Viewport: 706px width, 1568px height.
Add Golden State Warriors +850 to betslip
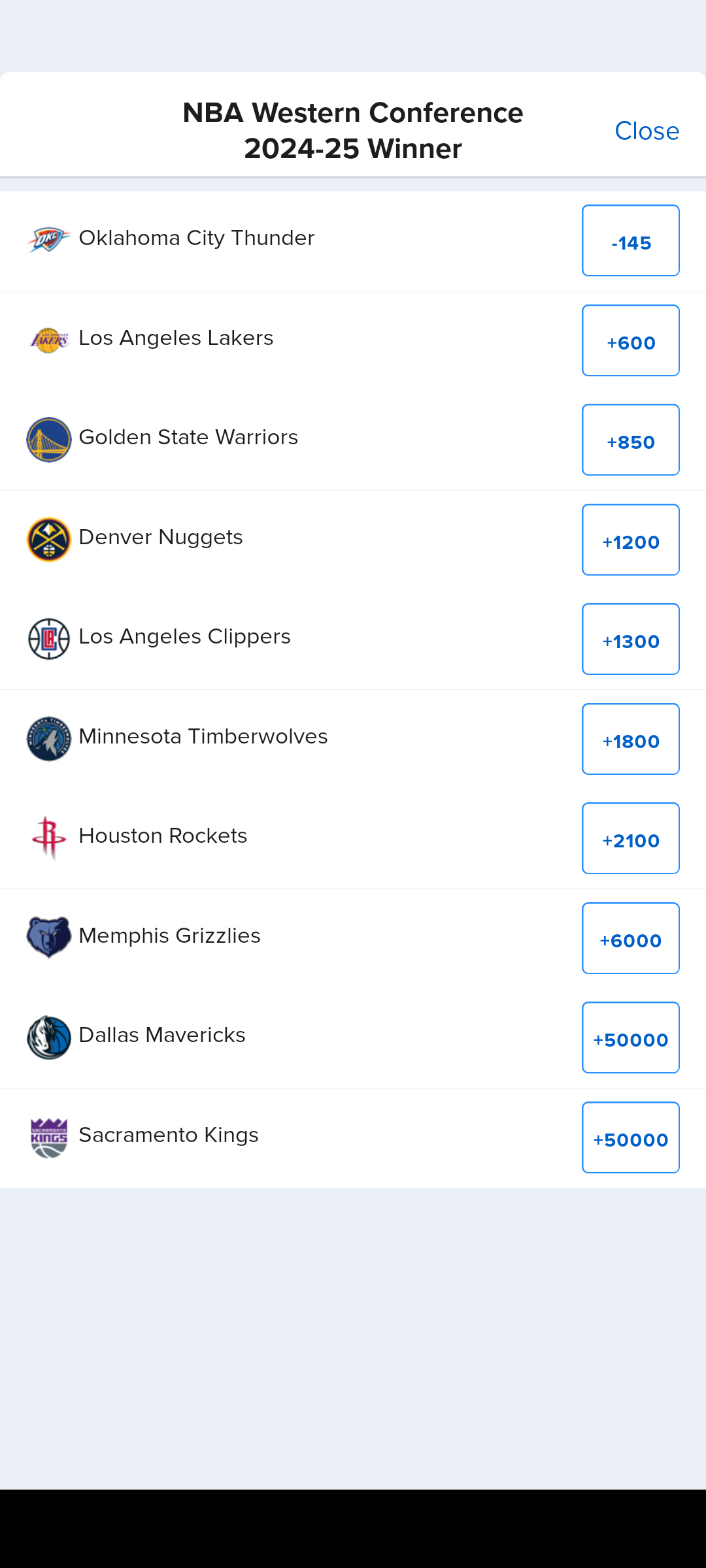point(630,440)
